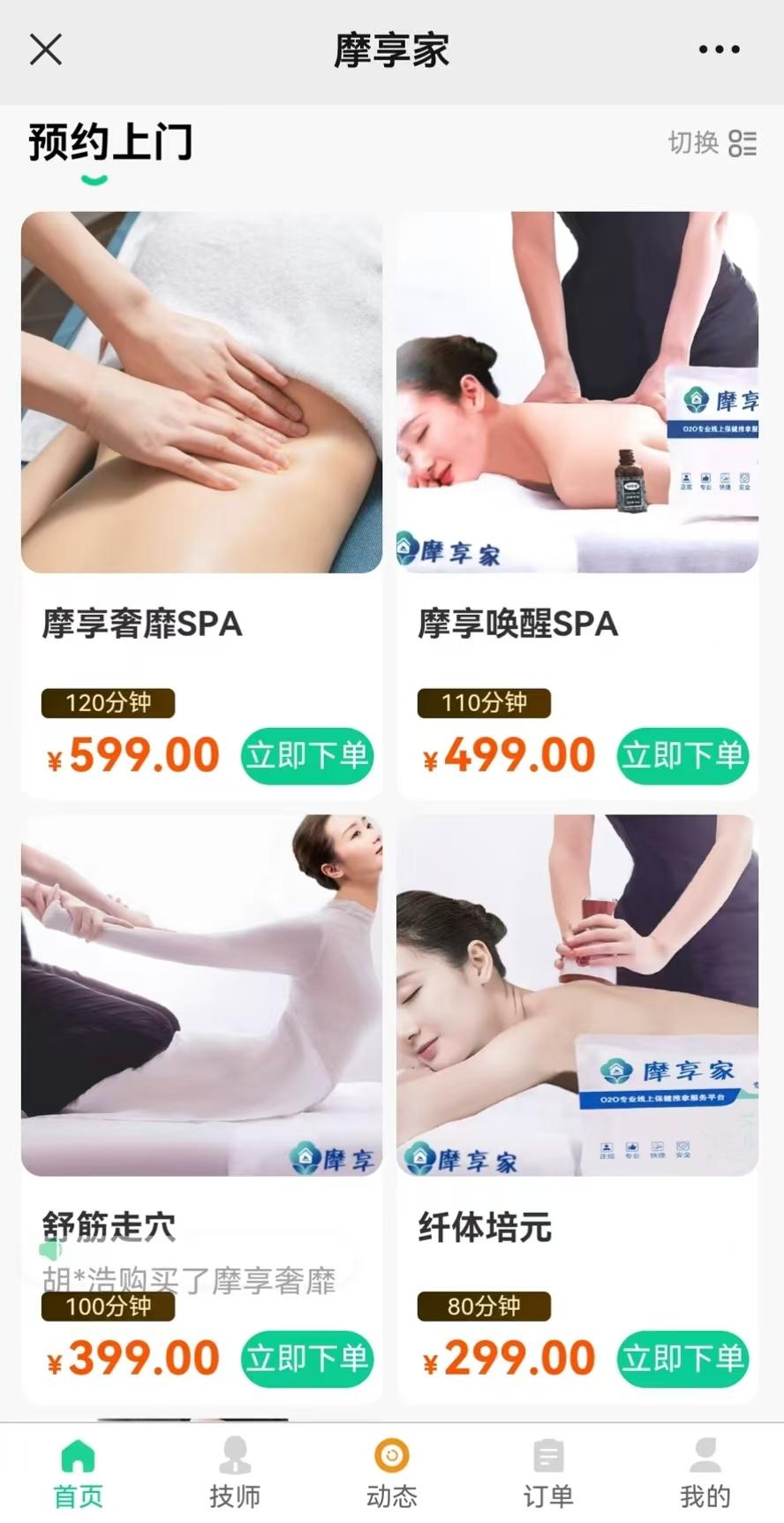Open the 舒筋走穴 service card
This screenshot has height=1523, width=784.
[201, 996]
